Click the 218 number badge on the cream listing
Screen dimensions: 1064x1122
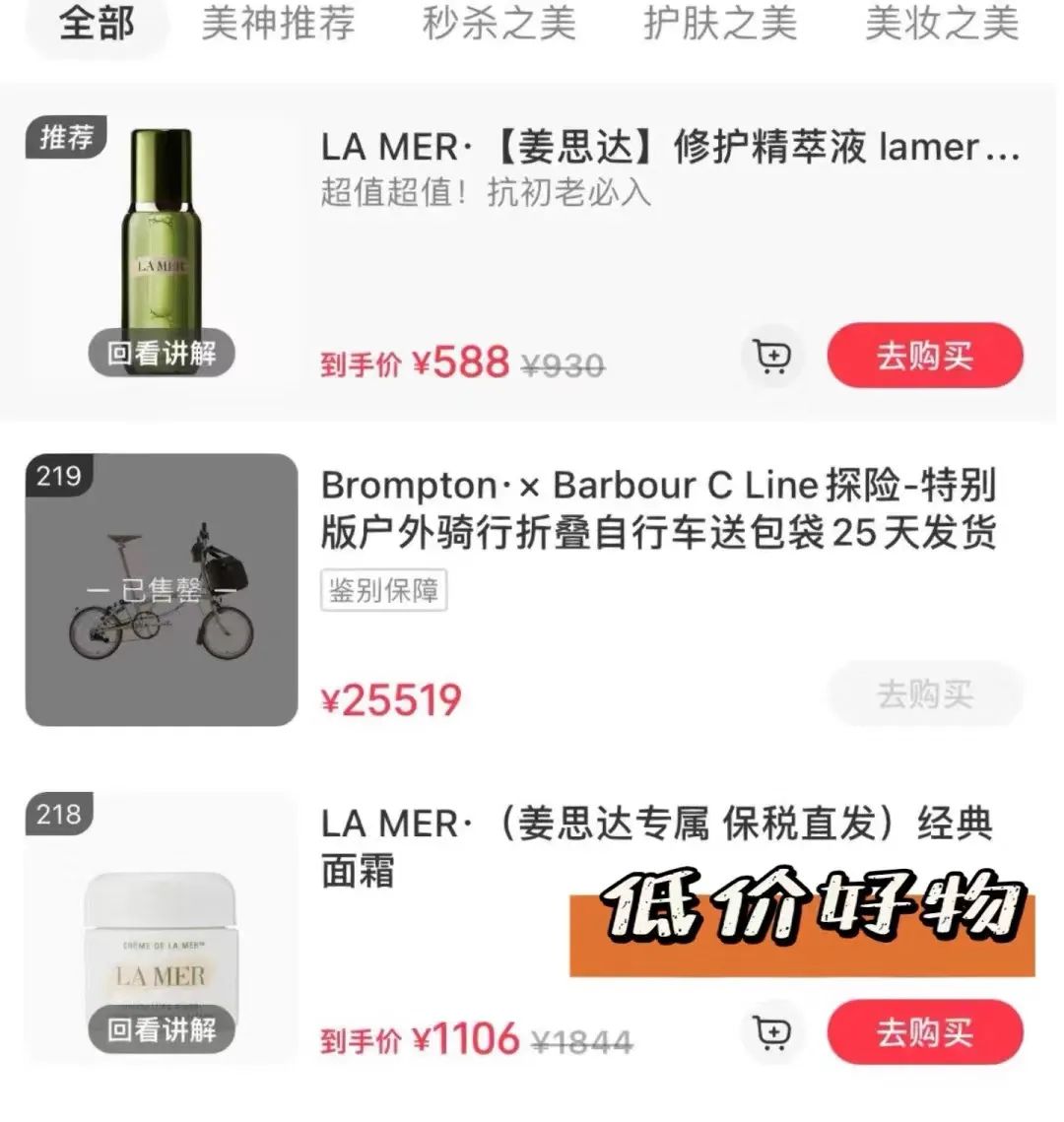60,815
